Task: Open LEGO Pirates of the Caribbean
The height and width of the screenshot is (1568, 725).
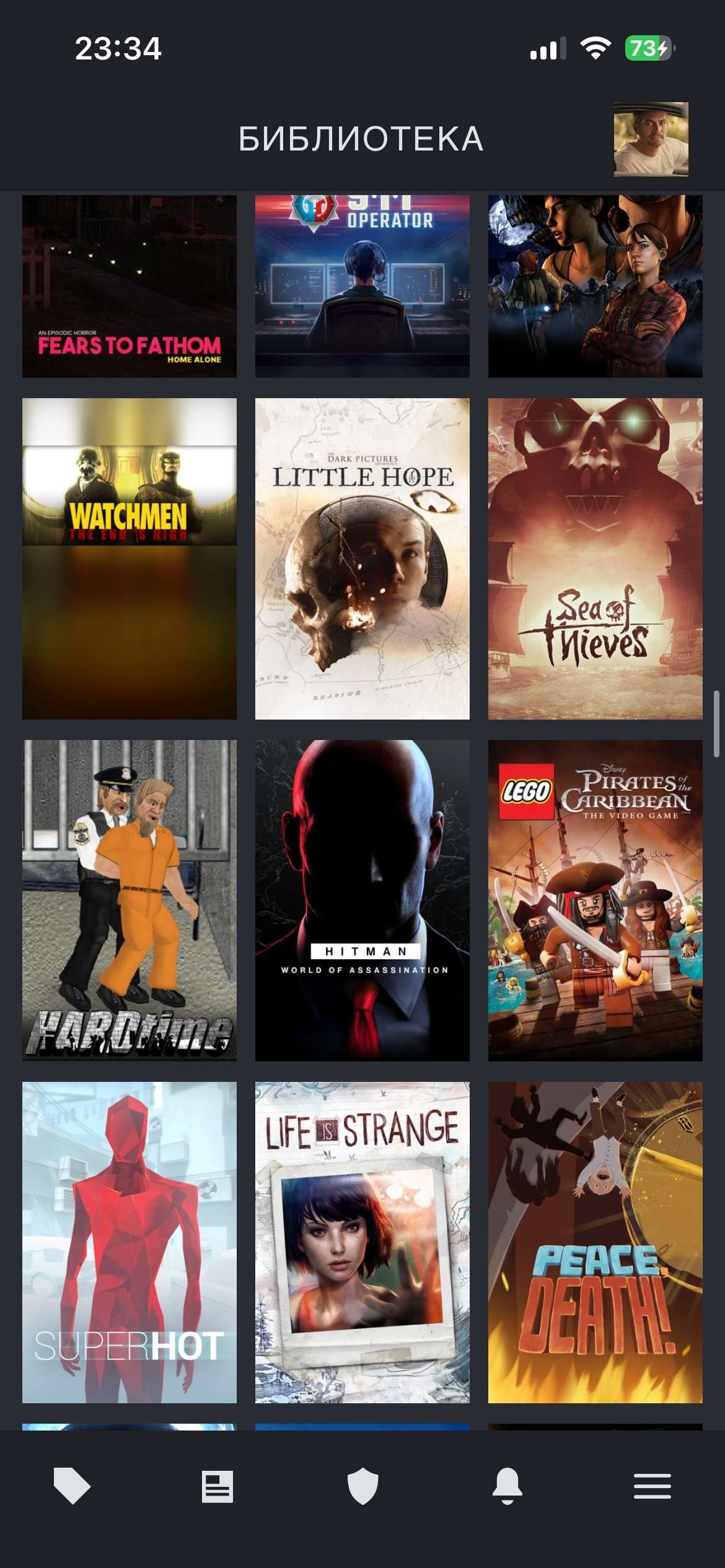Action: tap(595, 900)
